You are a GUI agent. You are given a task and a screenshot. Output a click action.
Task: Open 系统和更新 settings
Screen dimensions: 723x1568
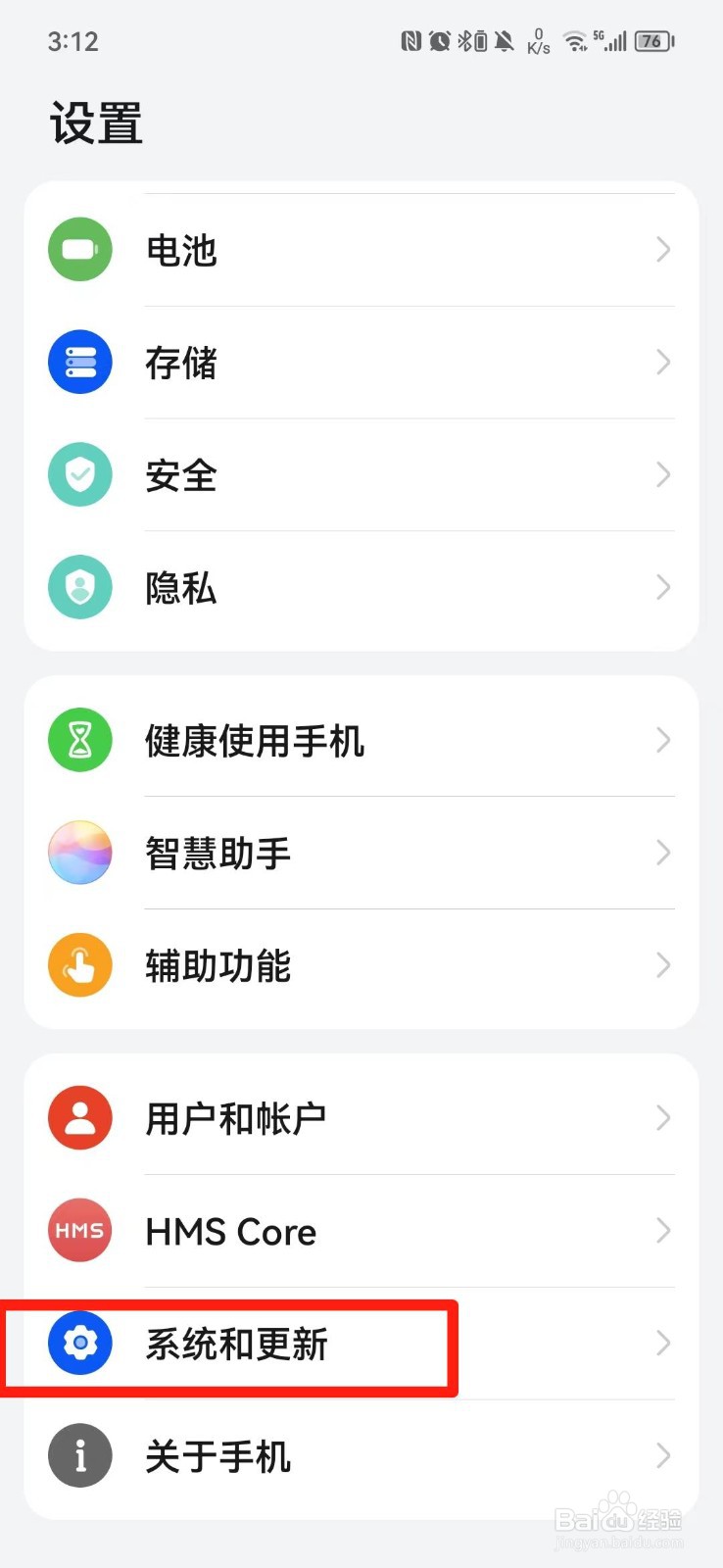pos(361,1344)
